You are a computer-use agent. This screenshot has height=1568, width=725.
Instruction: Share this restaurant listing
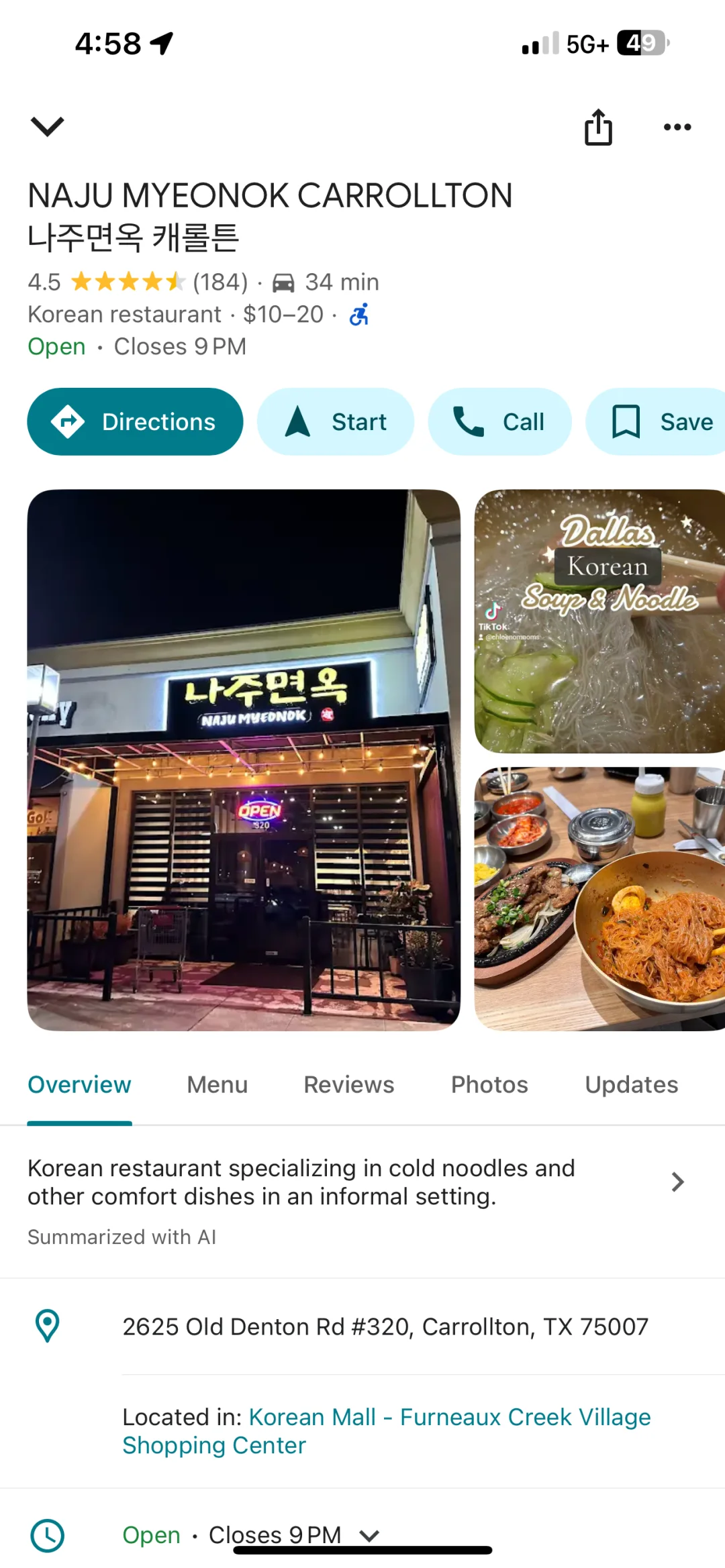[597, 127]
